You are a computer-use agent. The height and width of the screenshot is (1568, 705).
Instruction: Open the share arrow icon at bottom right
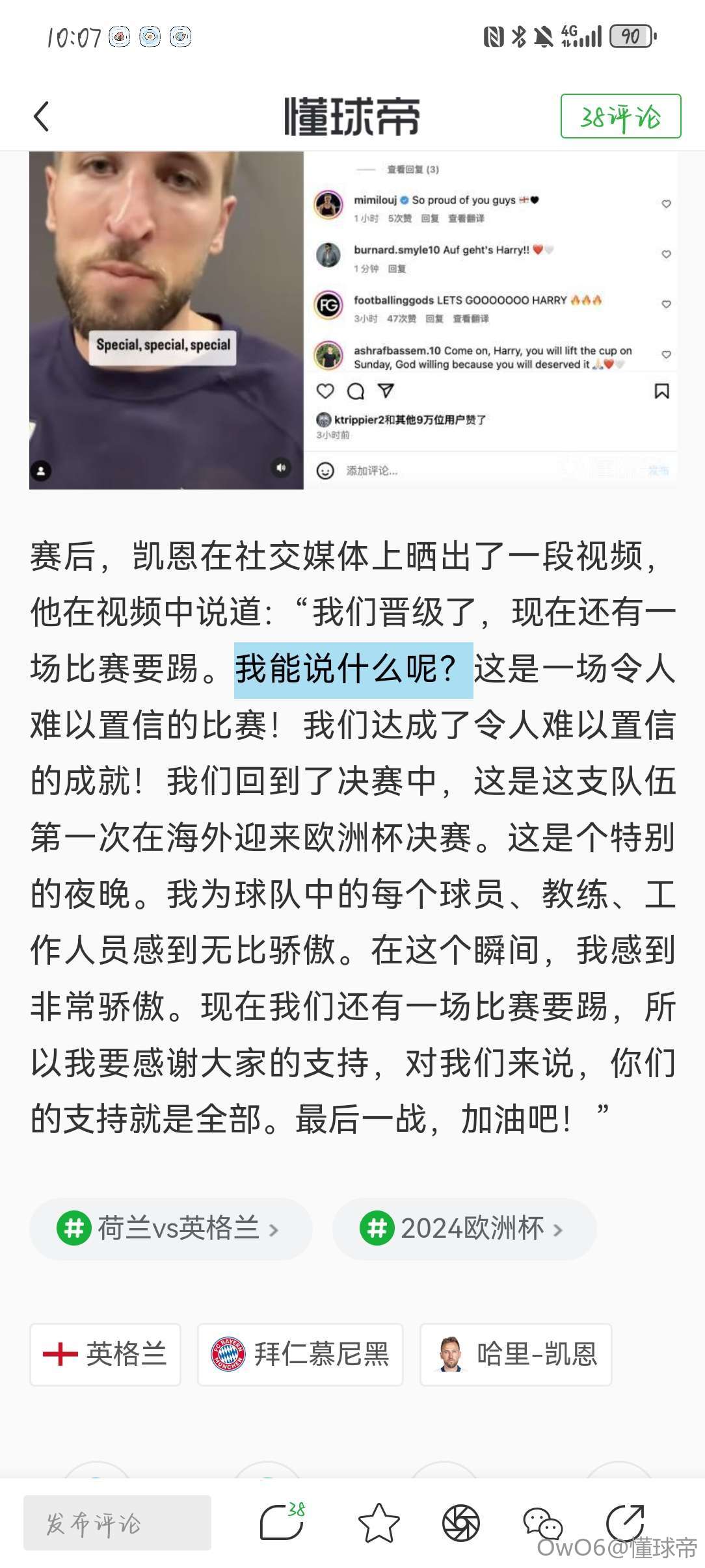[625, 1521]
